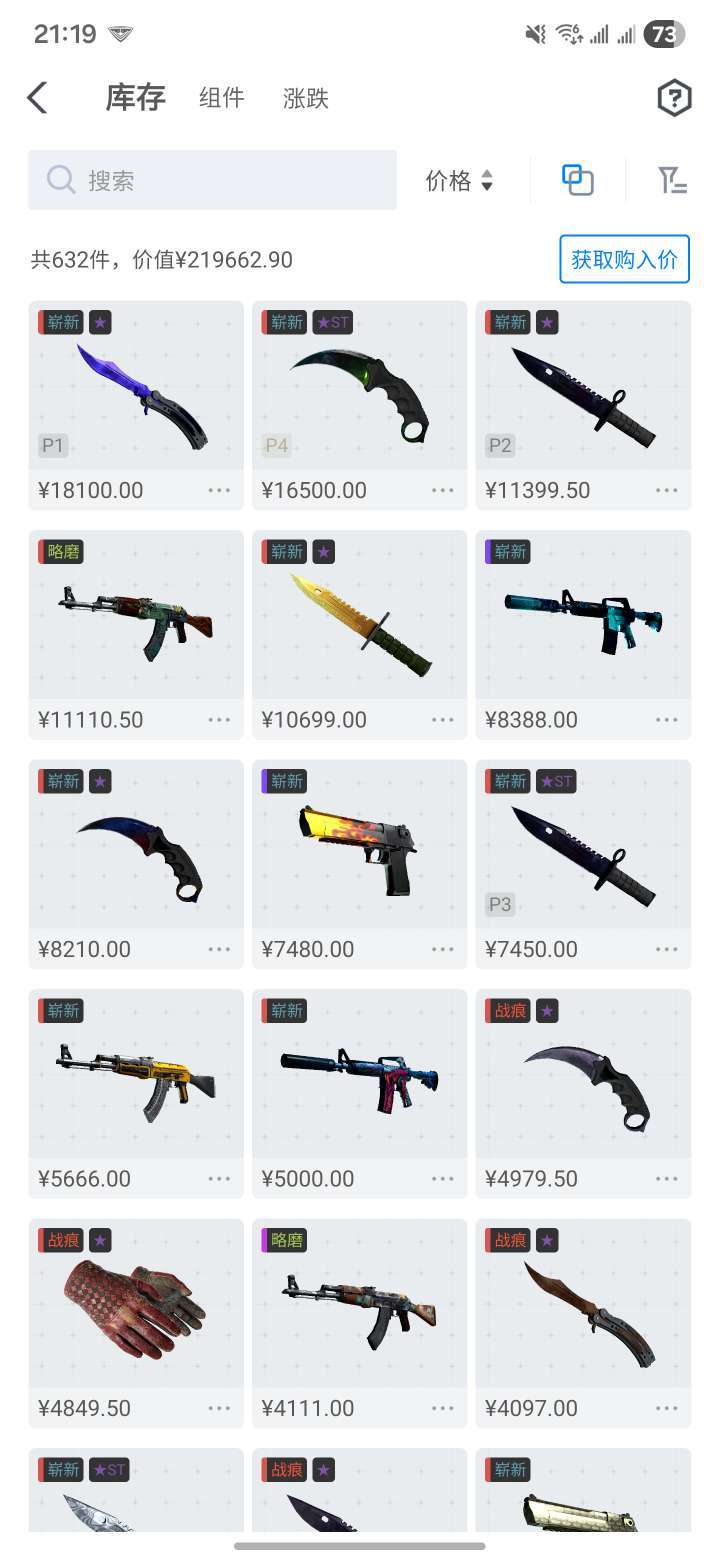Image resolution: width=720 pixels, height=1560 pixels.
Task: Sort items by 价格
Action: pos(459,180)
